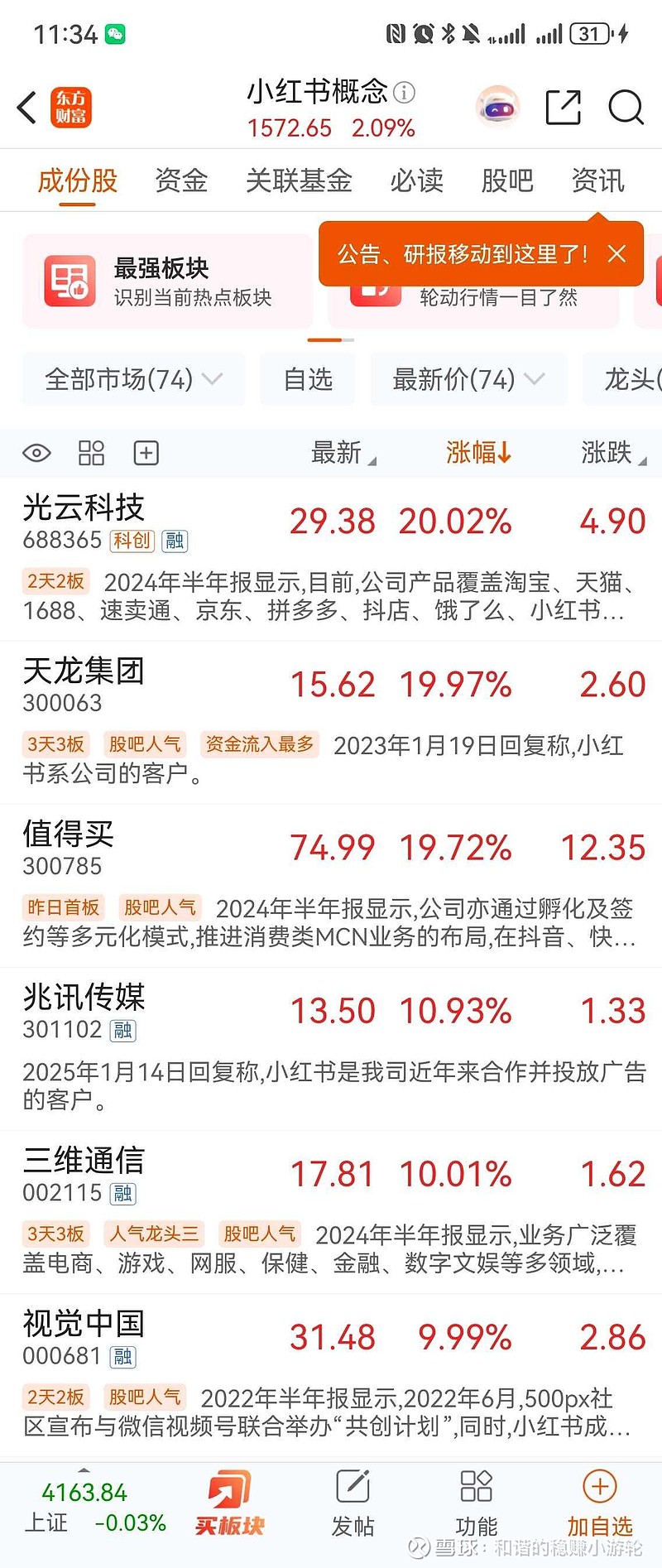Viewport: 662px width, 1568px height.
Task: Open the 股吧 tab
Action: pos(506,180)
